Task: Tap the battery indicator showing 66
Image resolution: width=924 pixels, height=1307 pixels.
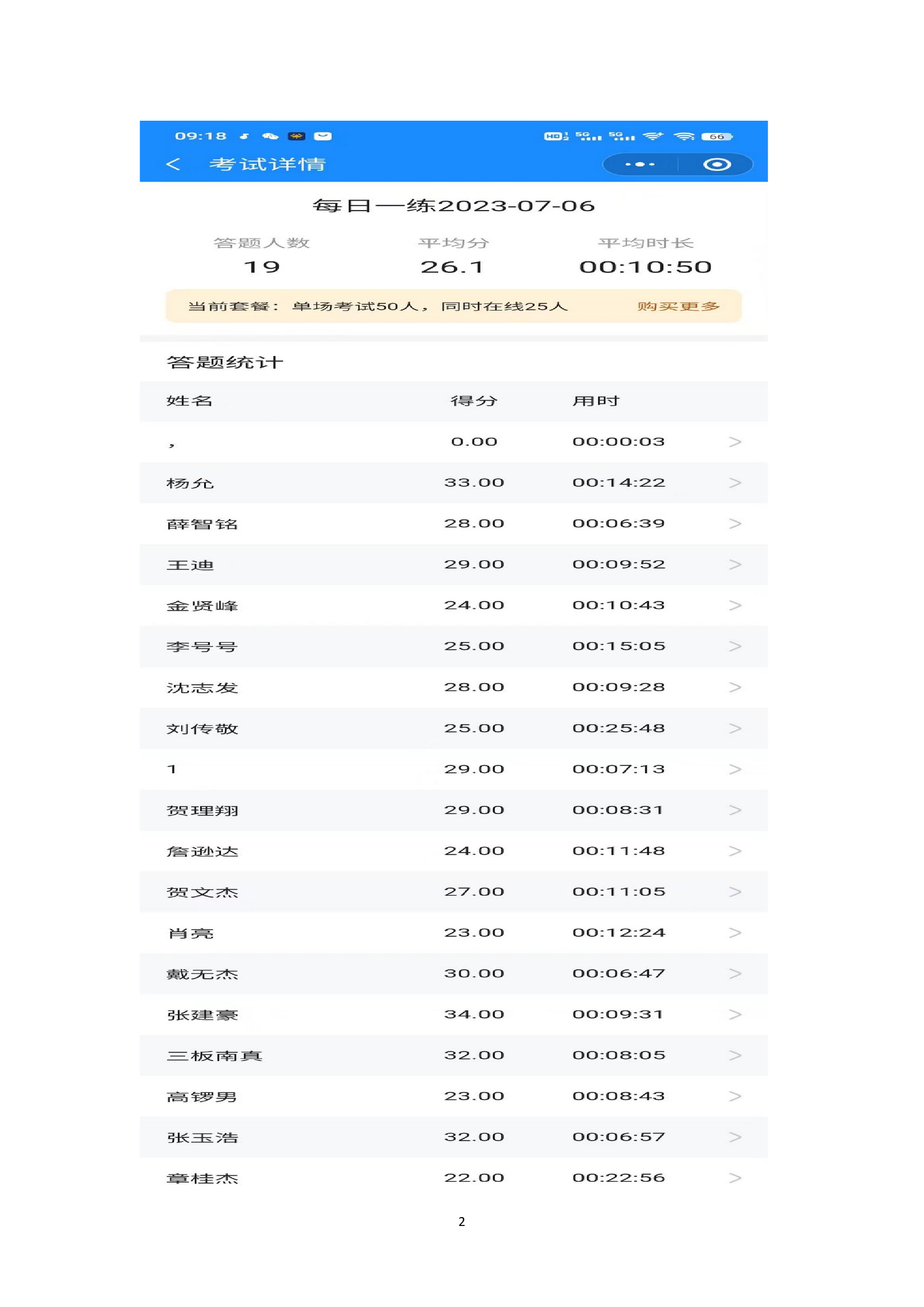Action: 718,136
